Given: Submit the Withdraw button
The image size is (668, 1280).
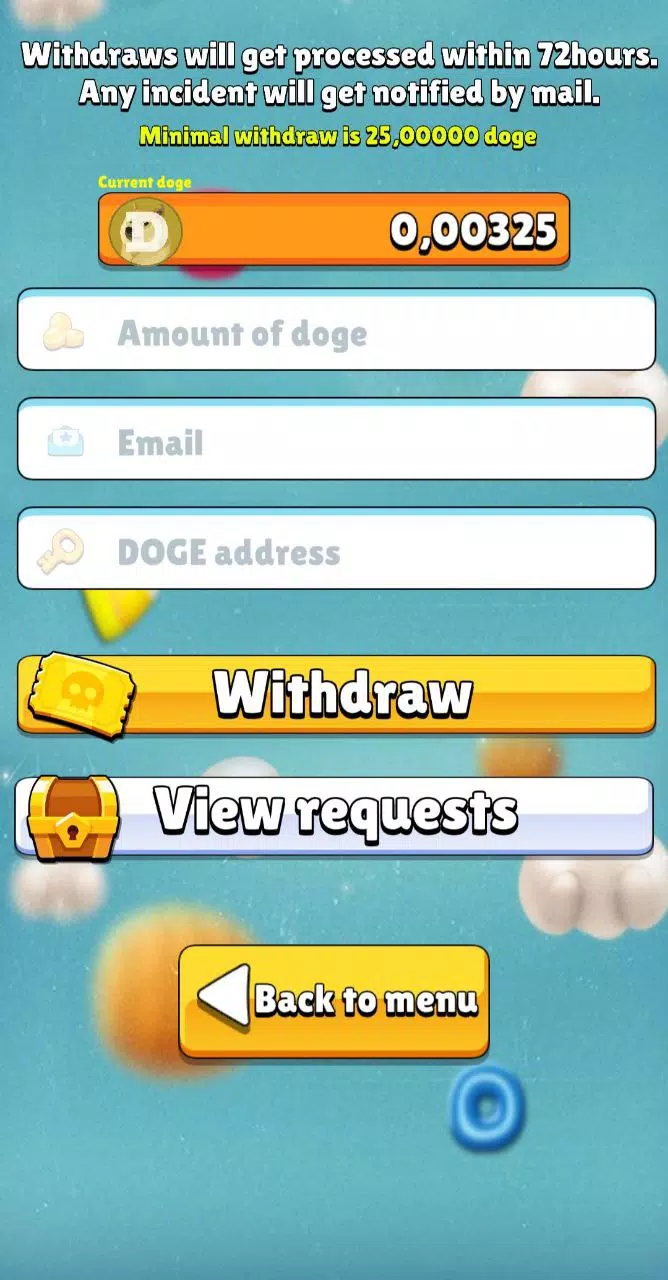Looking at the screenshot, I should (336, 694).
